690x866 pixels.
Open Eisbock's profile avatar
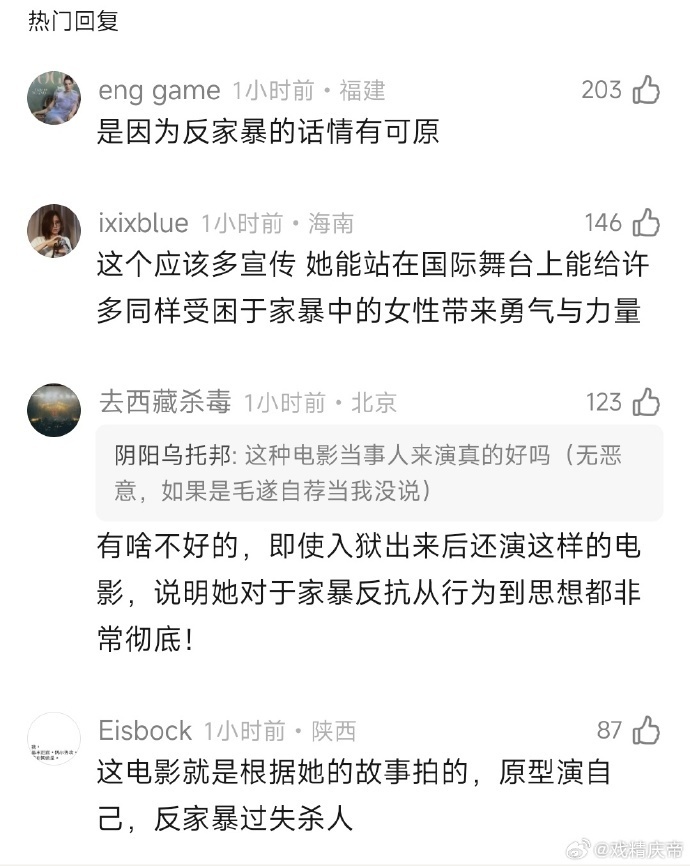(x=54, y=738)
